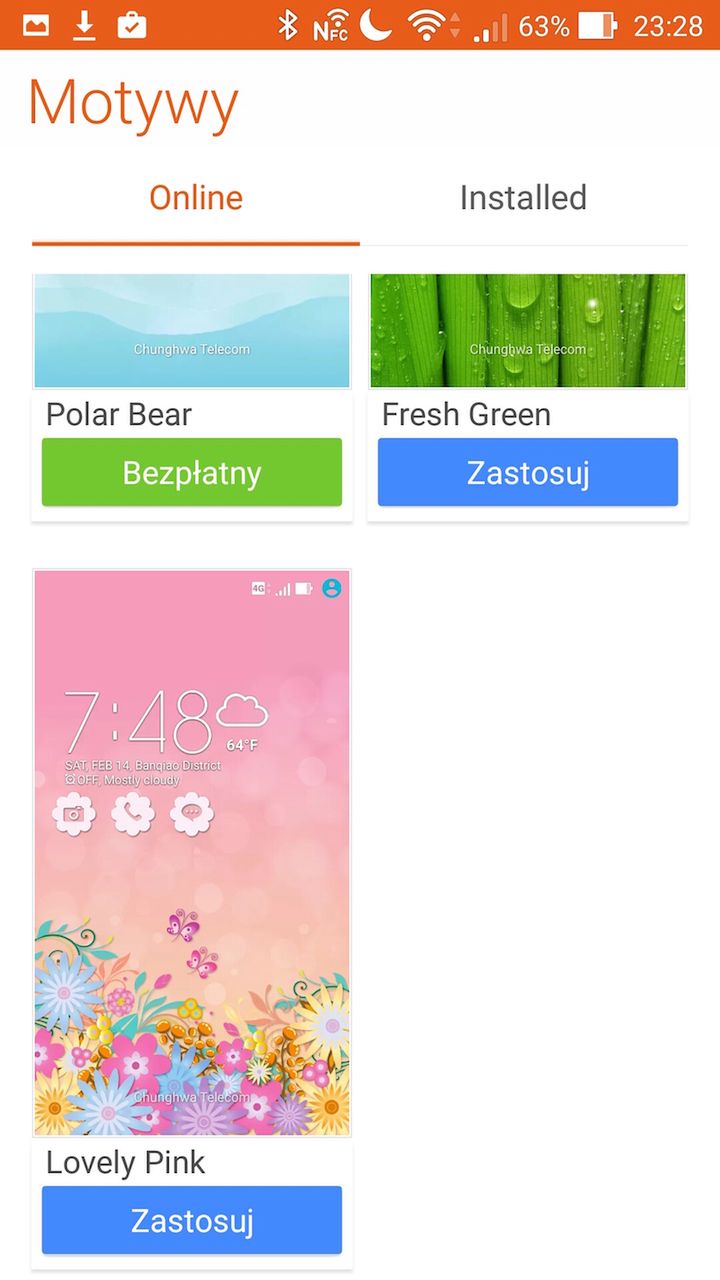Image resolution: width=720 pixels, height=1280 pixels.
Task: Switch to the Installed tab
Action: click(x=523, y=198)
